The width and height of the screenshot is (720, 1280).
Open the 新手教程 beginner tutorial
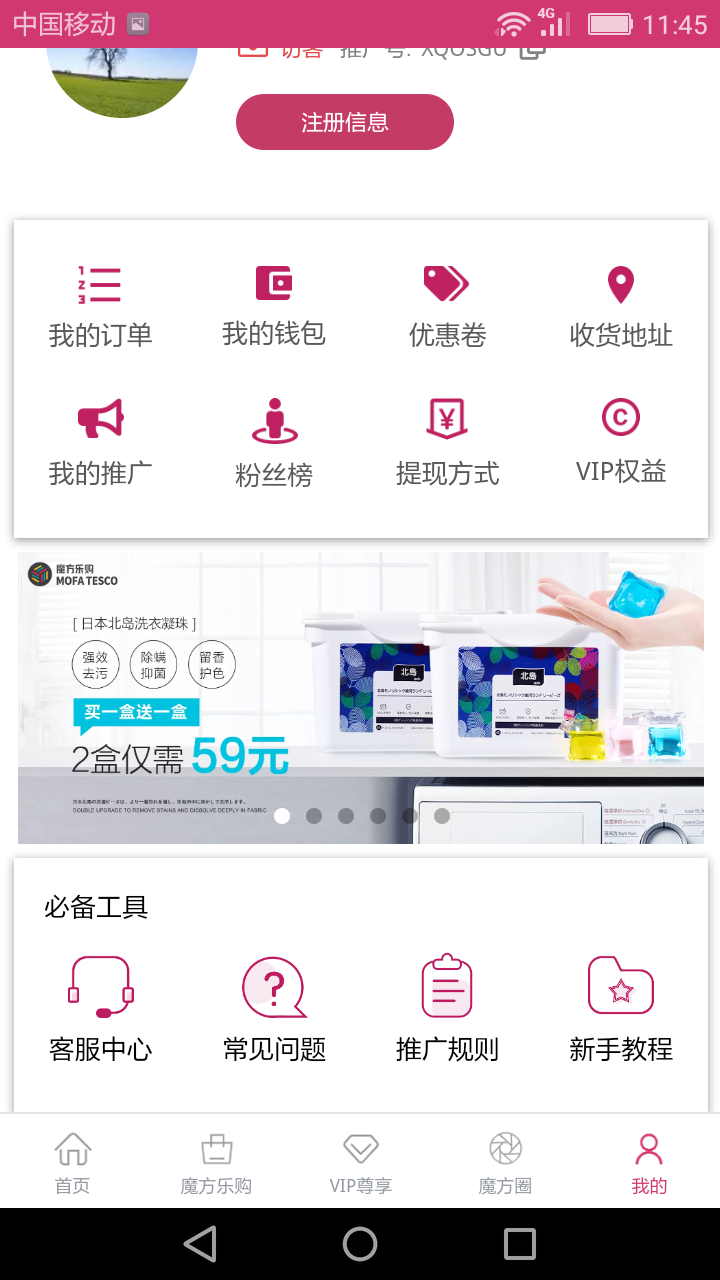620,1008
